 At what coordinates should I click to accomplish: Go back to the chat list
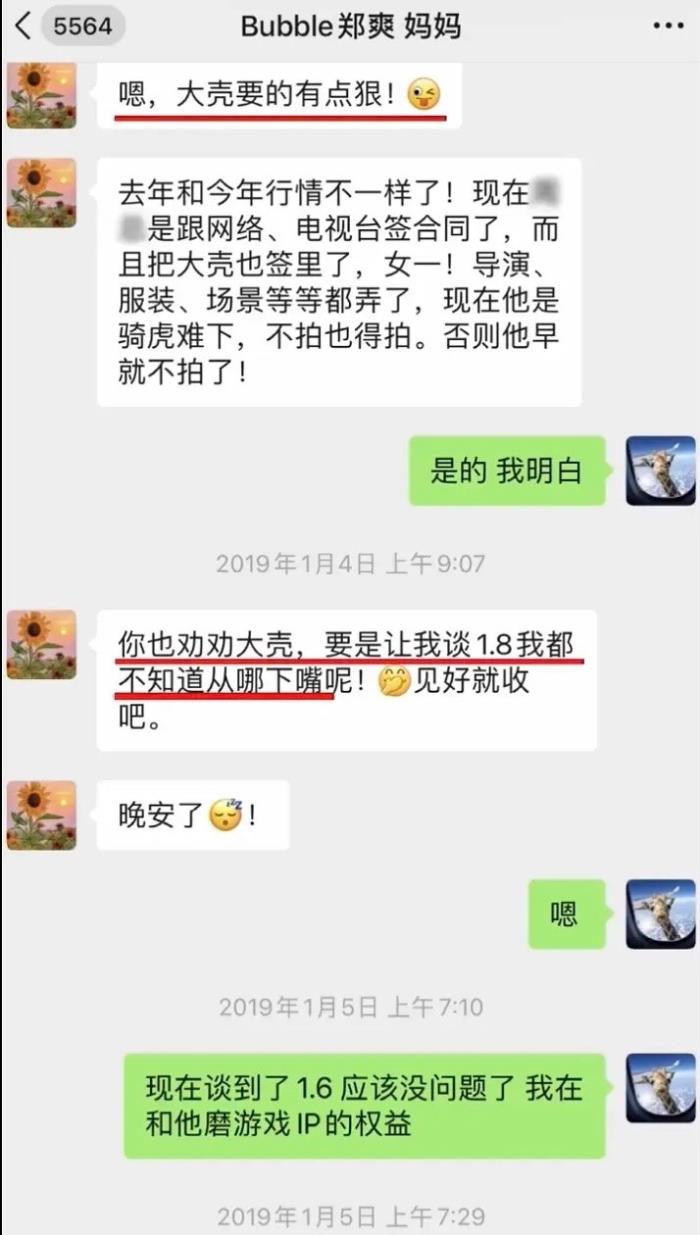click(22, 26)
